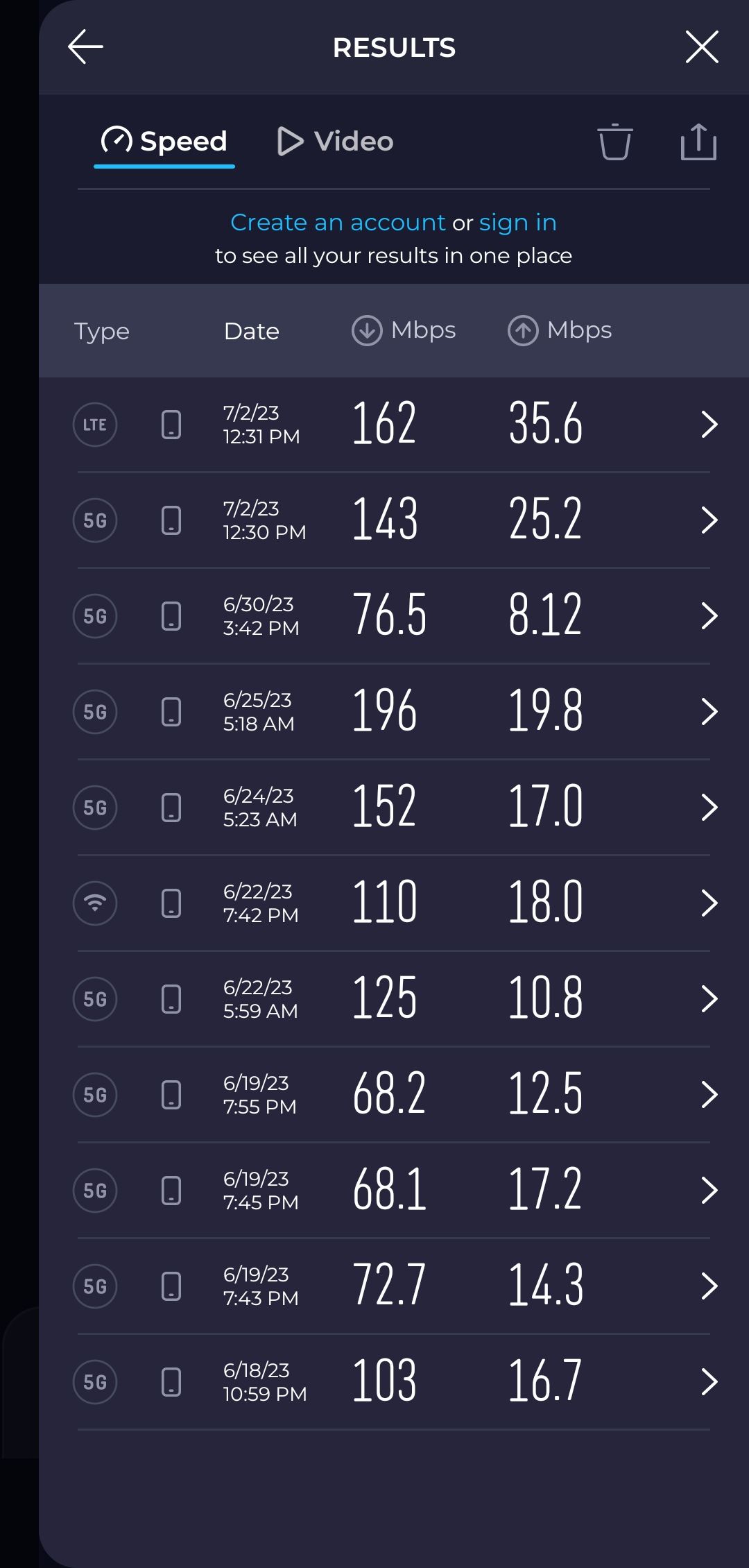
Task: Click the phone device icon on the LTE row
Action: click(x=171, y=424)
